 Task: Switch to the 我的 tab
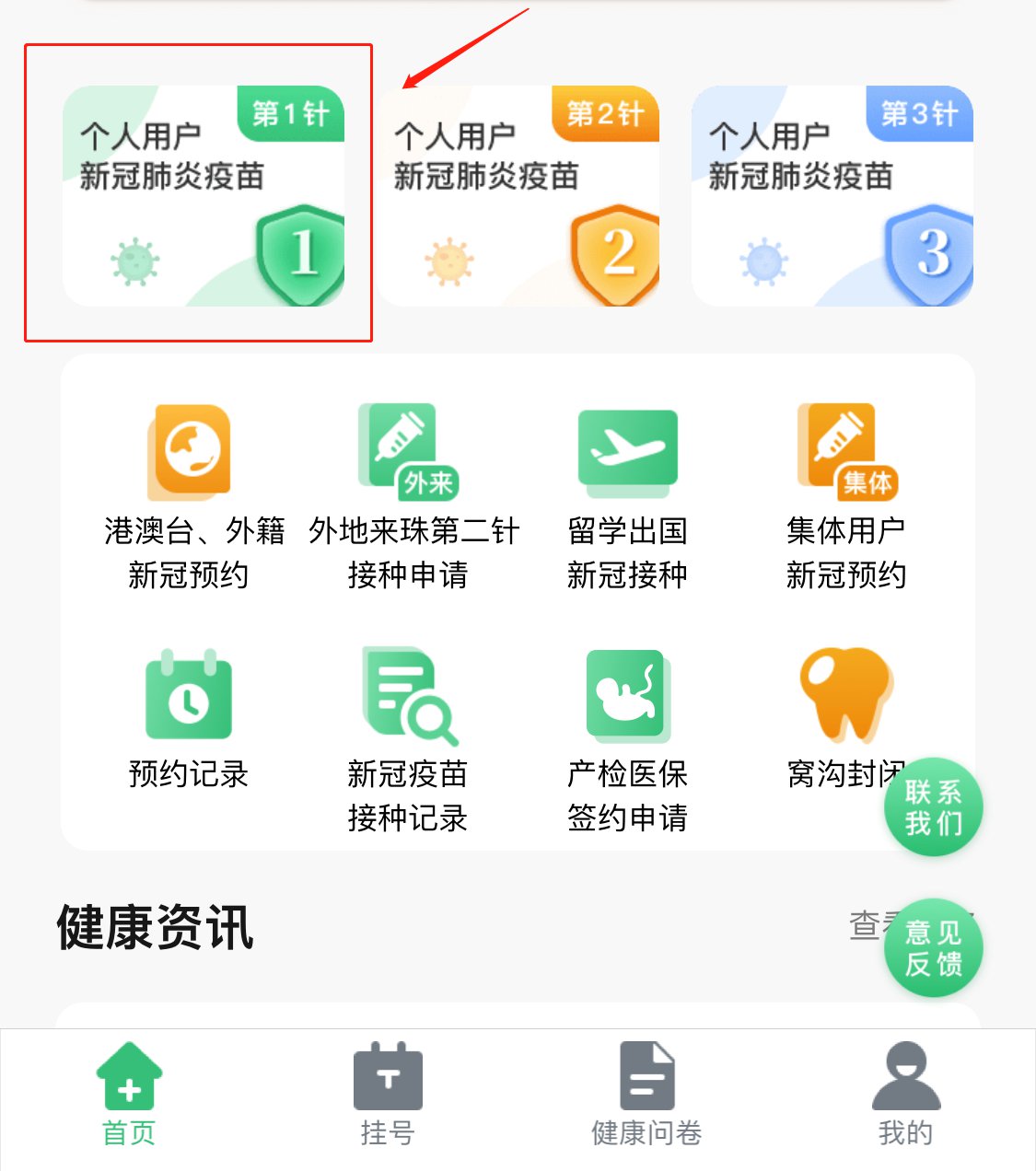905,1096
